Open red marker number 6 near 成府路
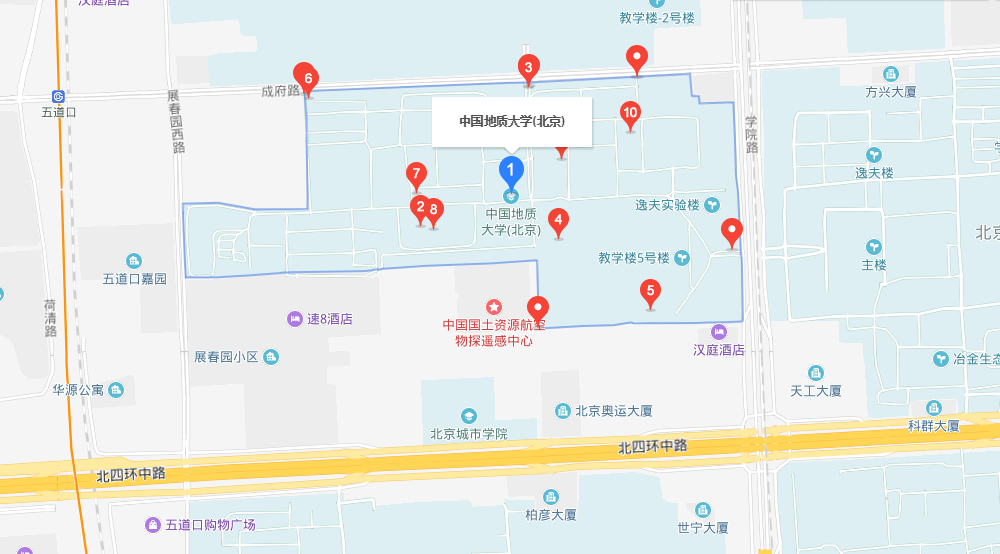 coord(308,77)
